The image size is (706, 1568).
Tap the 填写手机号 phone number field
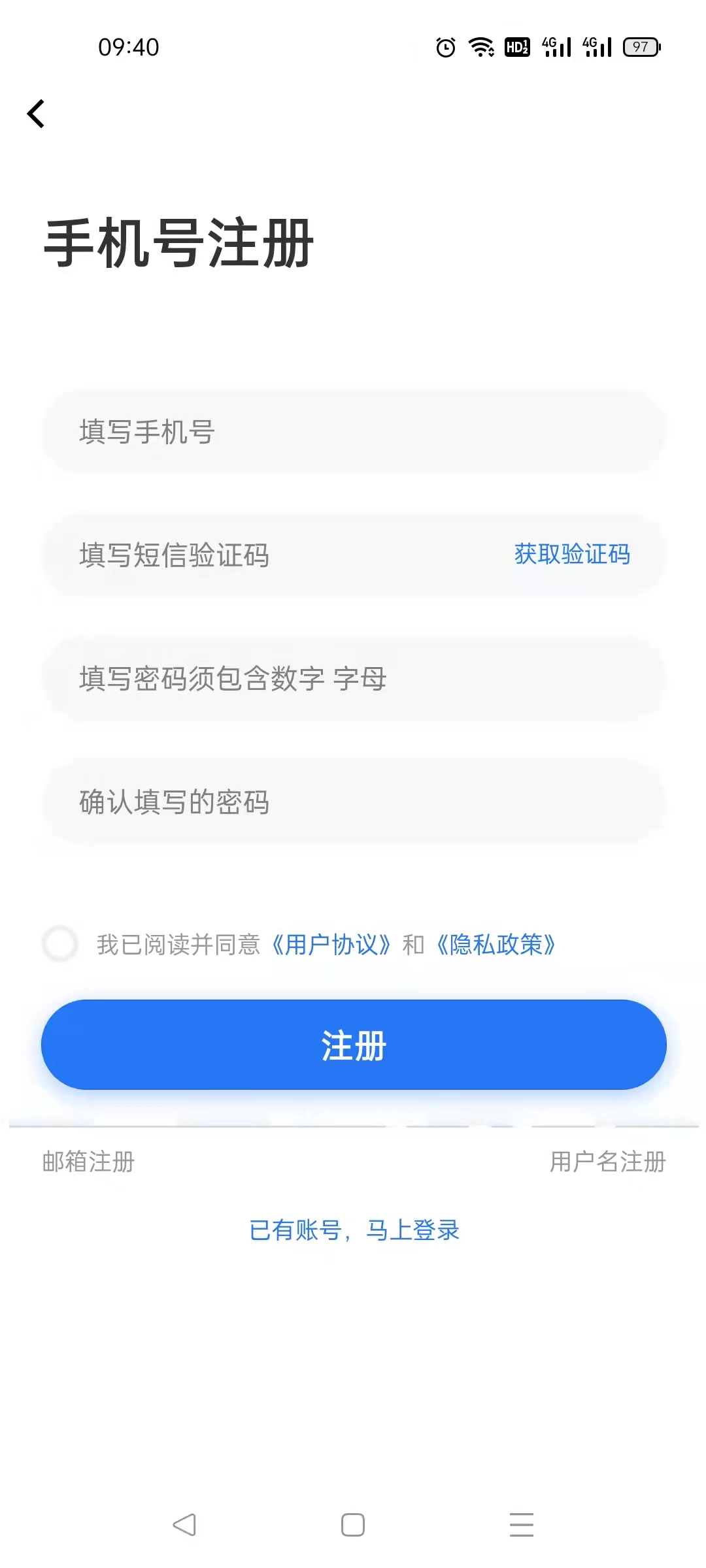point(353,431)
